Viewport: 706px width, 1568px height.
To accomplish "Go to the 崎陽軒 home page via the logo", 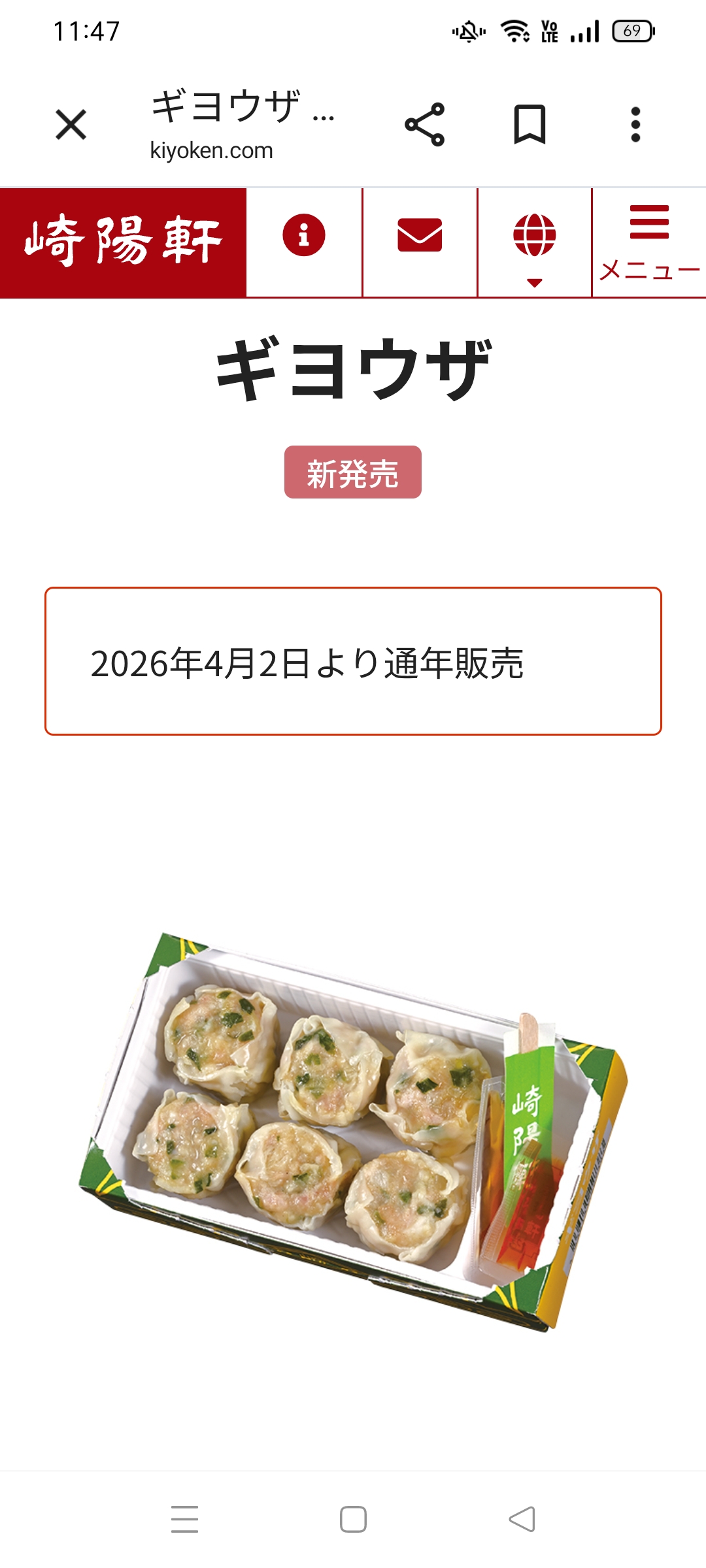I will (124, 242).
